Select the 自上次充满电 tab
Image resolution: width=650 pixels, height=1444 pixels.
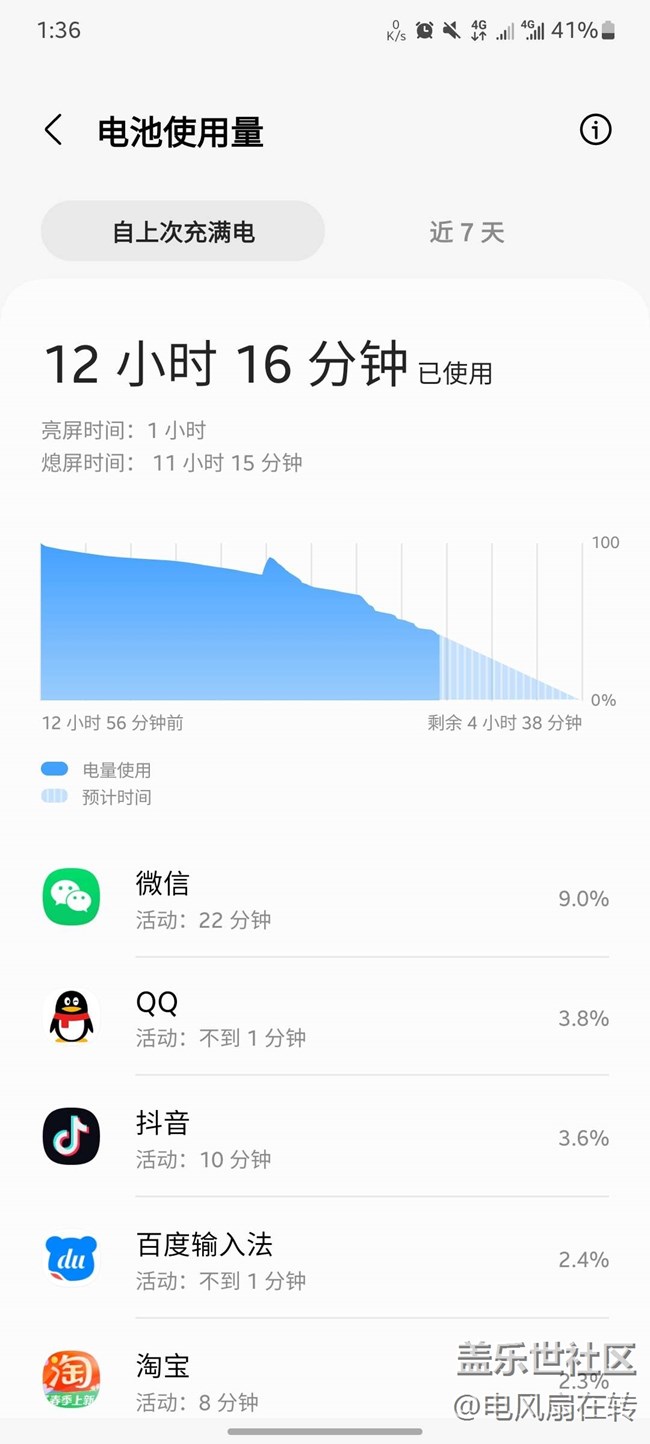tap(183, 232)
